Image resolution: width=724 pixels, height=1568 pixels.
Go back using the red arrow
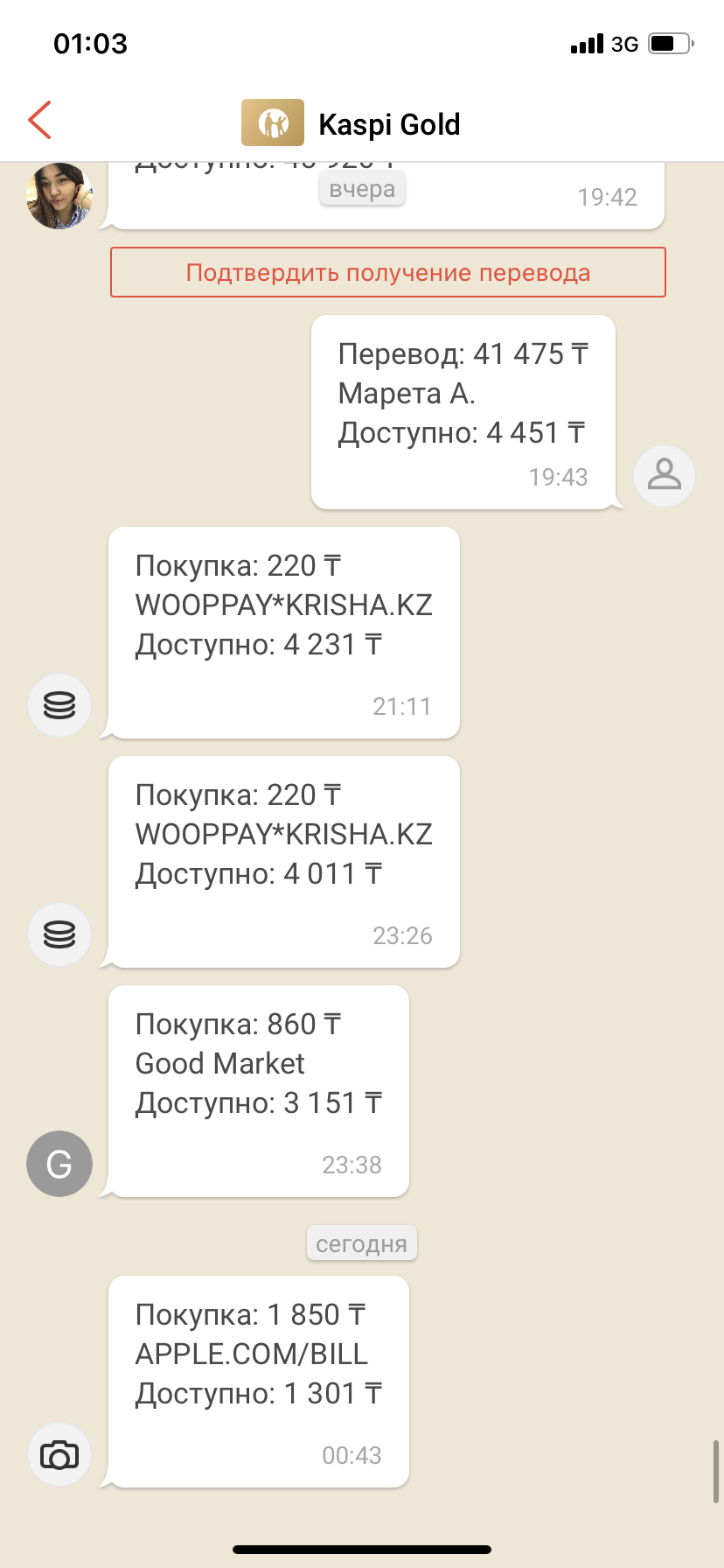[40, 121]
